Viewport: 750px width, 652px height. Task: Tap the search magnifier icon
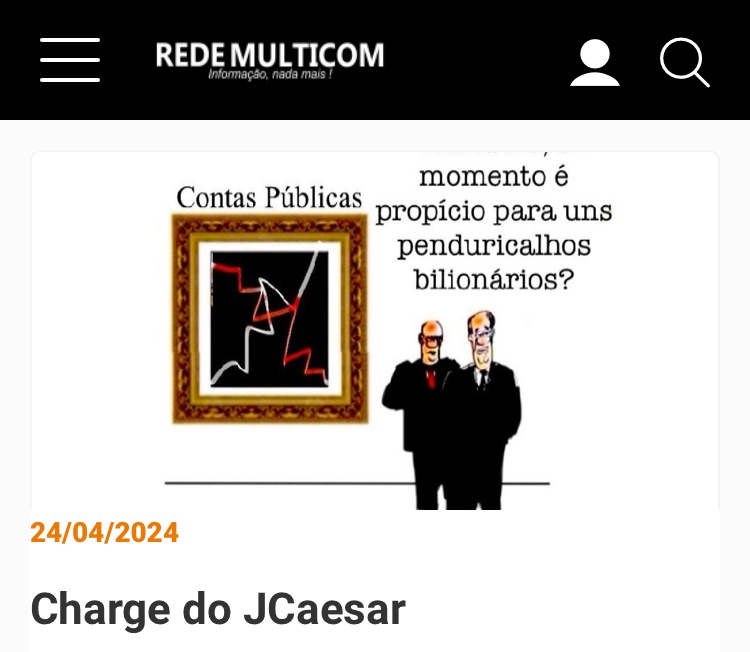[685, 63]
